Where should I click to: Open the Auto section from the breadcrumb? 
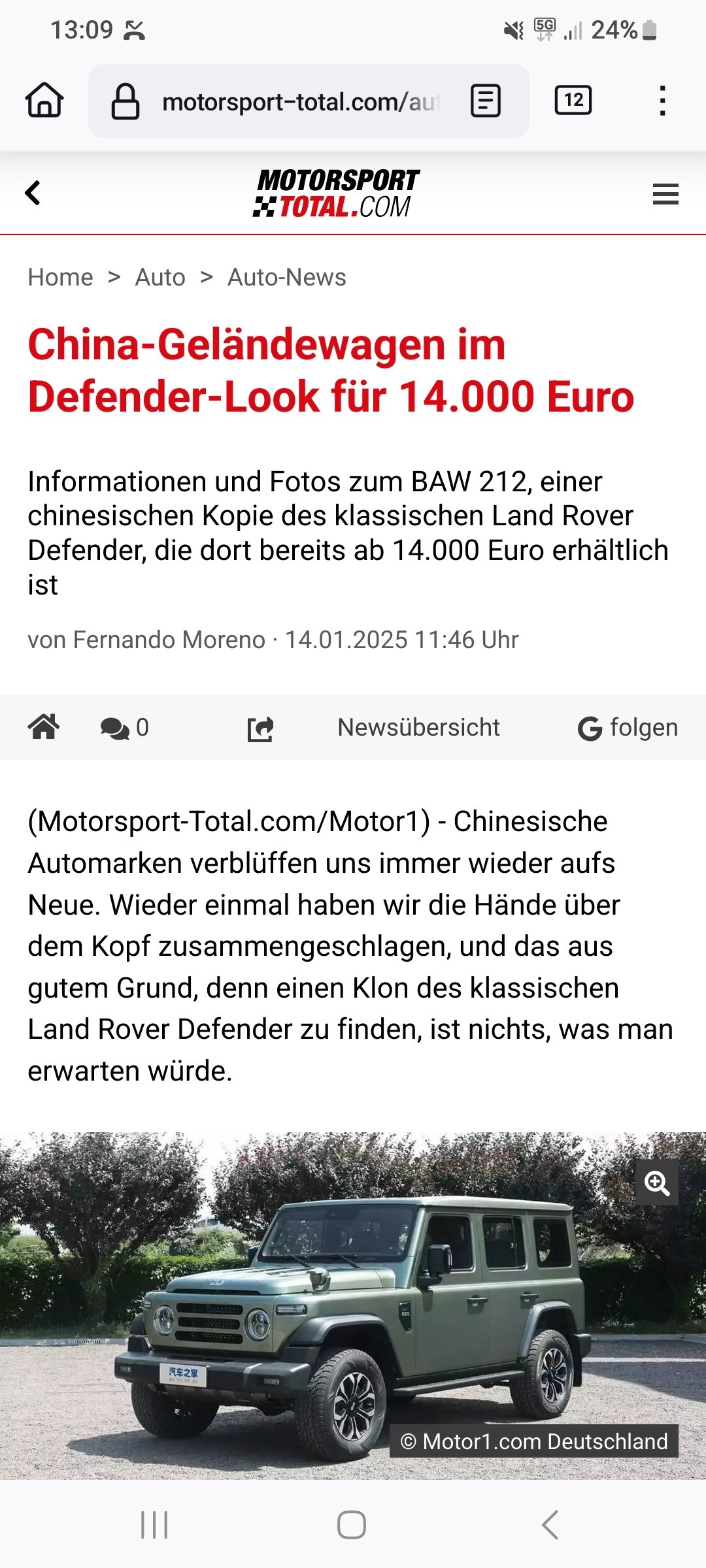click(161, 276)
